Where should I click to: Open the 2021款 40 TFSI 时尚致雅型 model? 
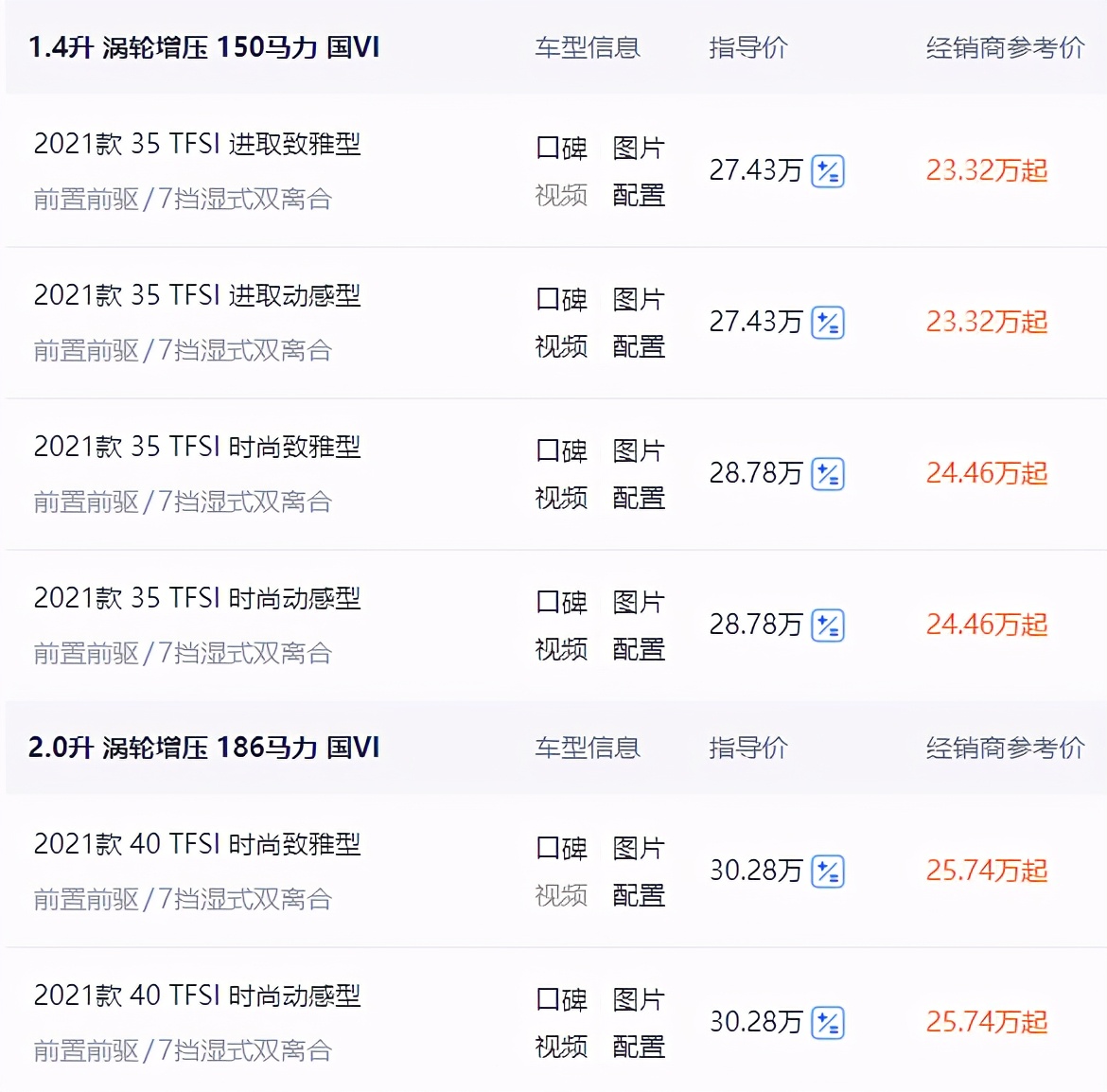(197, 845)
